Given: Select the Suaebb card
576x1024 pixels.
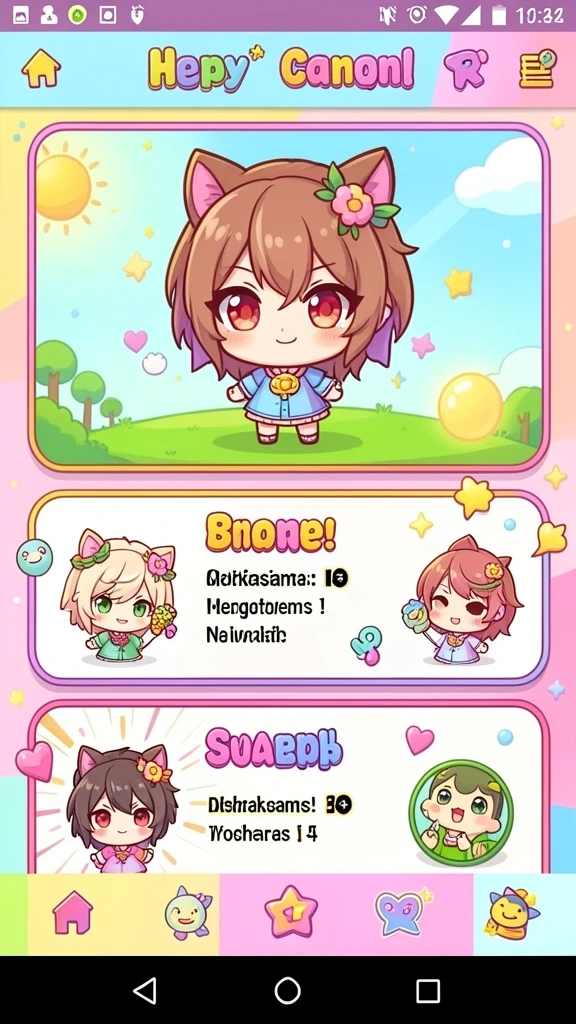Looking at the screenshot, I should 288,788.
